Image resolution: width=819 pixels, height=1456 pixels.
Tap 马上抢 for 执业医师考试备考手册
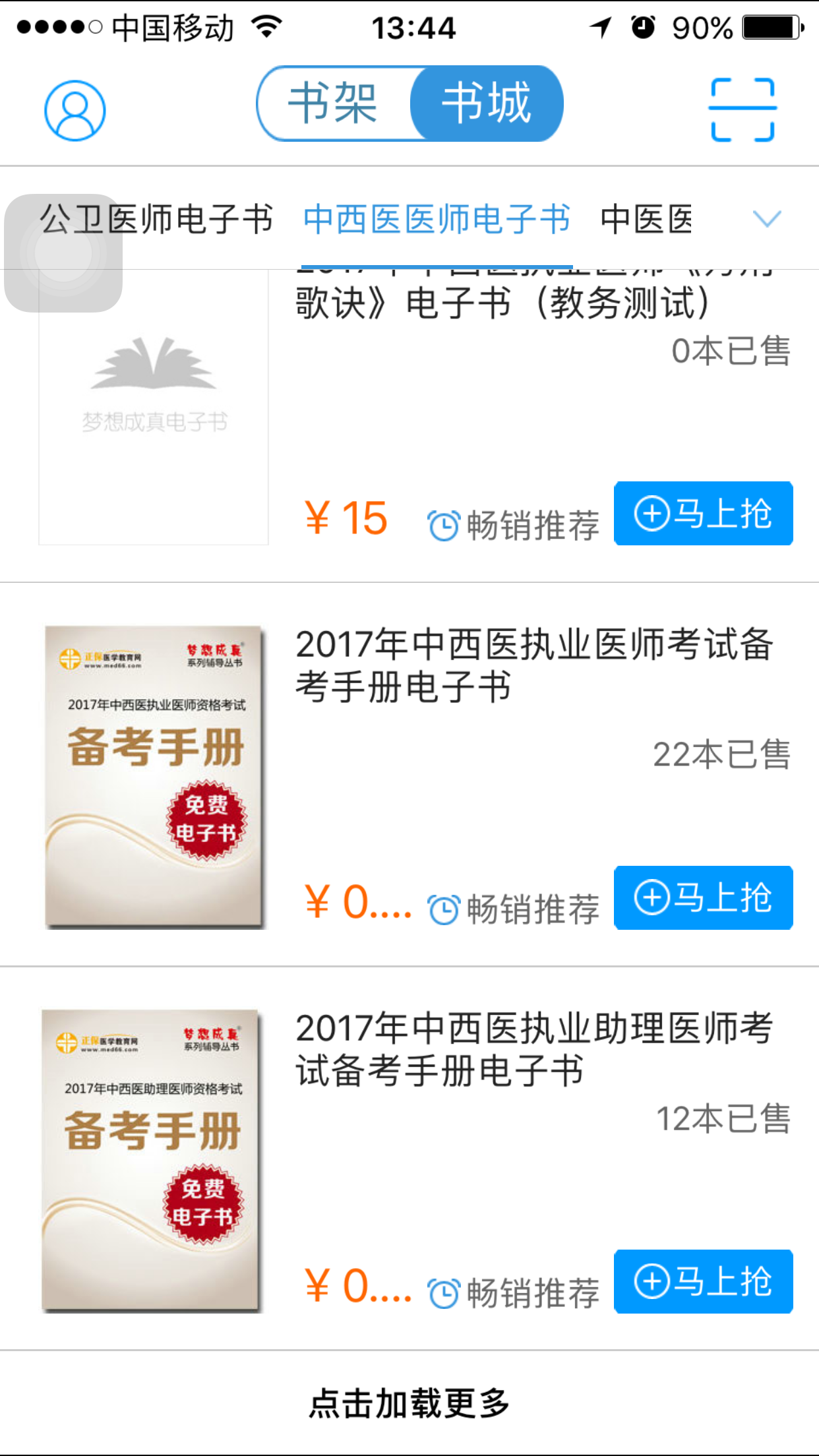[x=703, y=897]
